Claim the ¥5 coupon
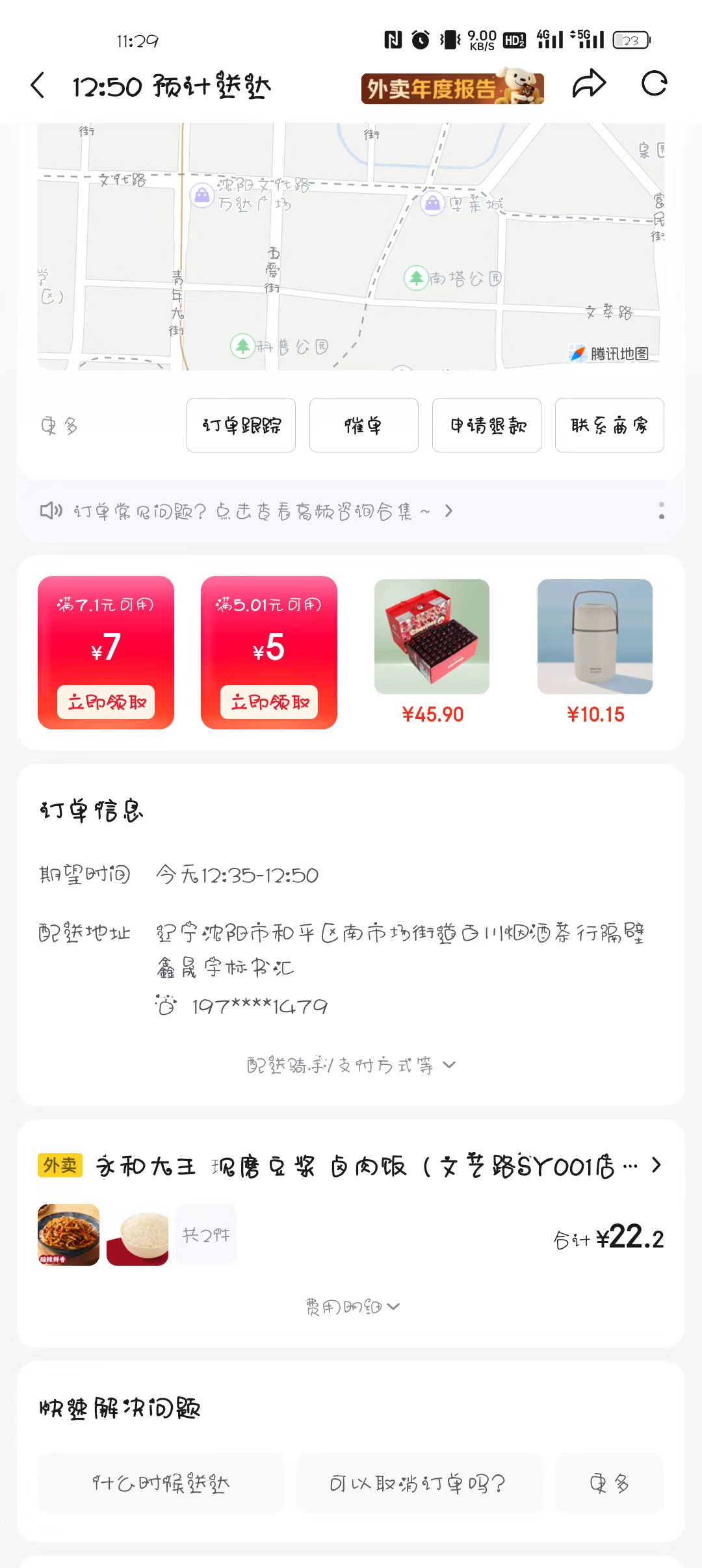702x1568 pixels. [x=269, y=702]
